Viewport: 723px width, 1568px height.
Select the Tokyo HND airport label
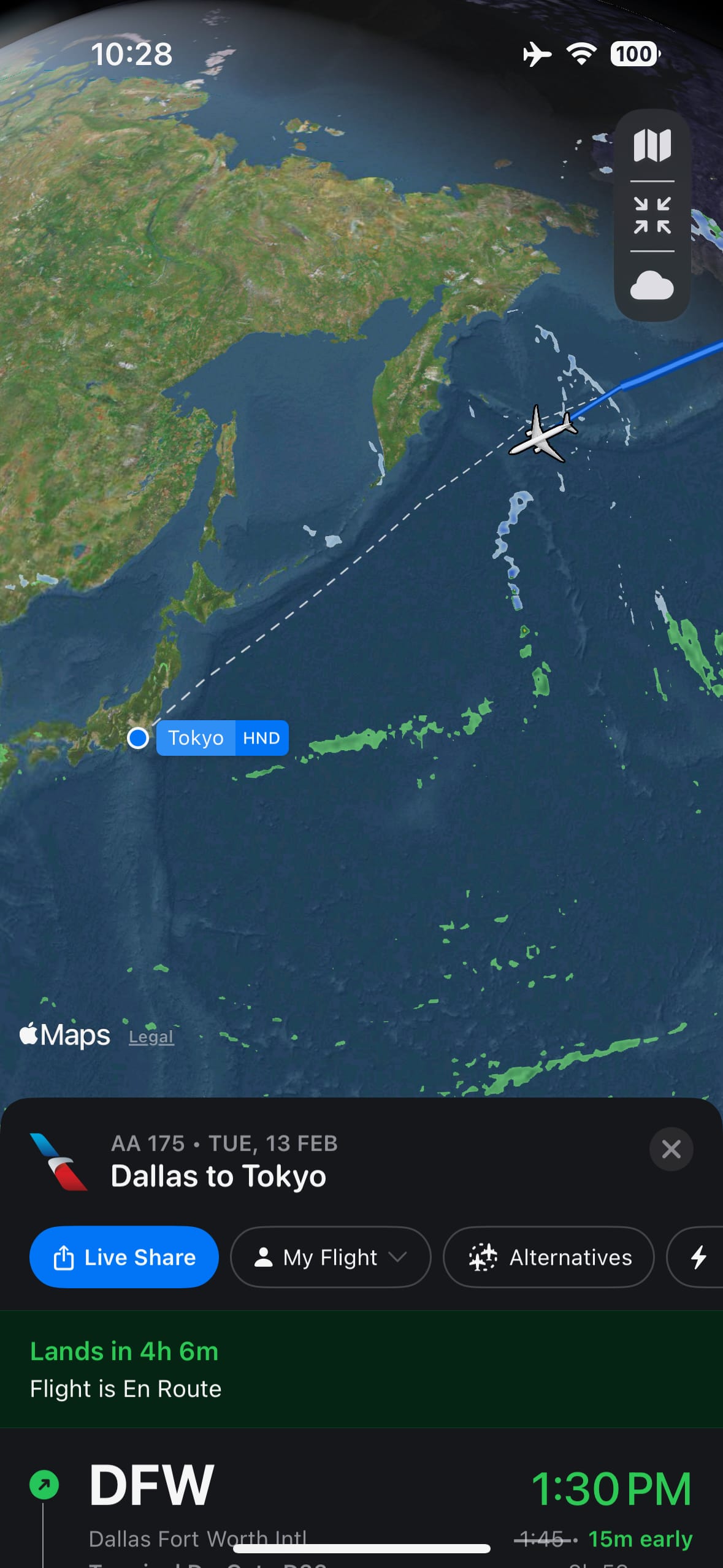coord(222,737)
